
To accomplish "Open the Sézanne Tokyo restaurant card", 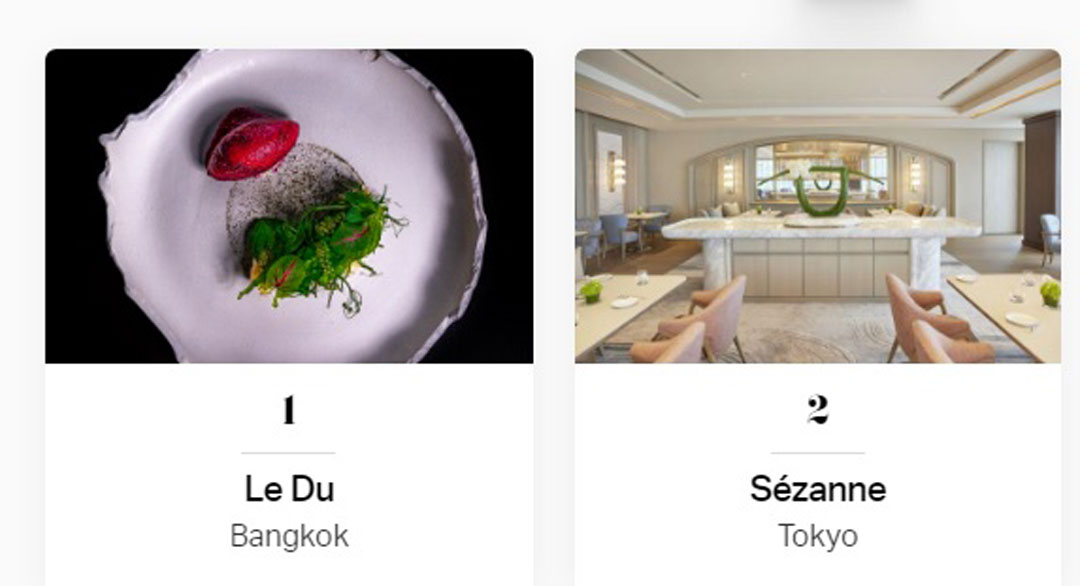I will (x=817, y=489).
